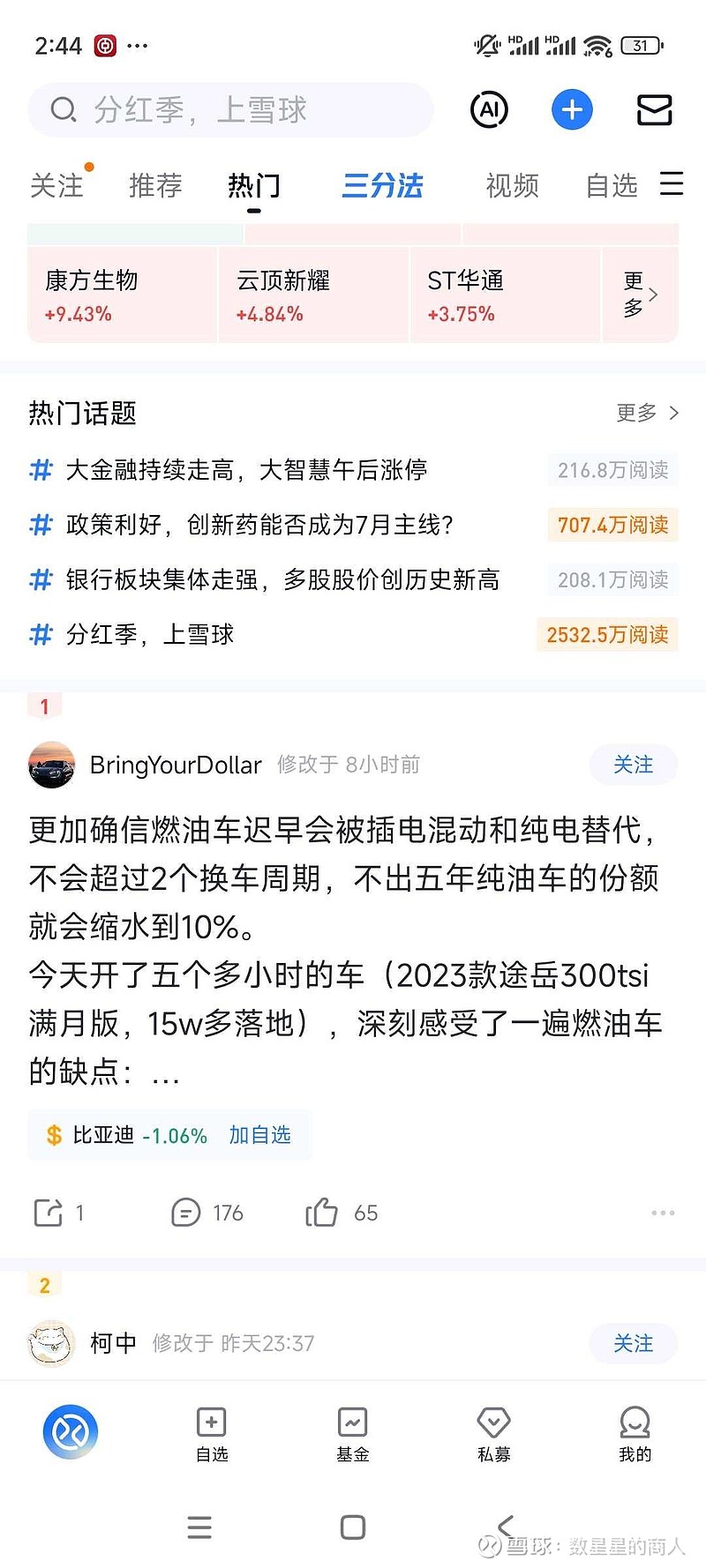Image resolution: width=706 pixels, height=1568 pixels.
Task: Open 私募 private funds from bottom navigation
Action: [x=493, y=1435]
